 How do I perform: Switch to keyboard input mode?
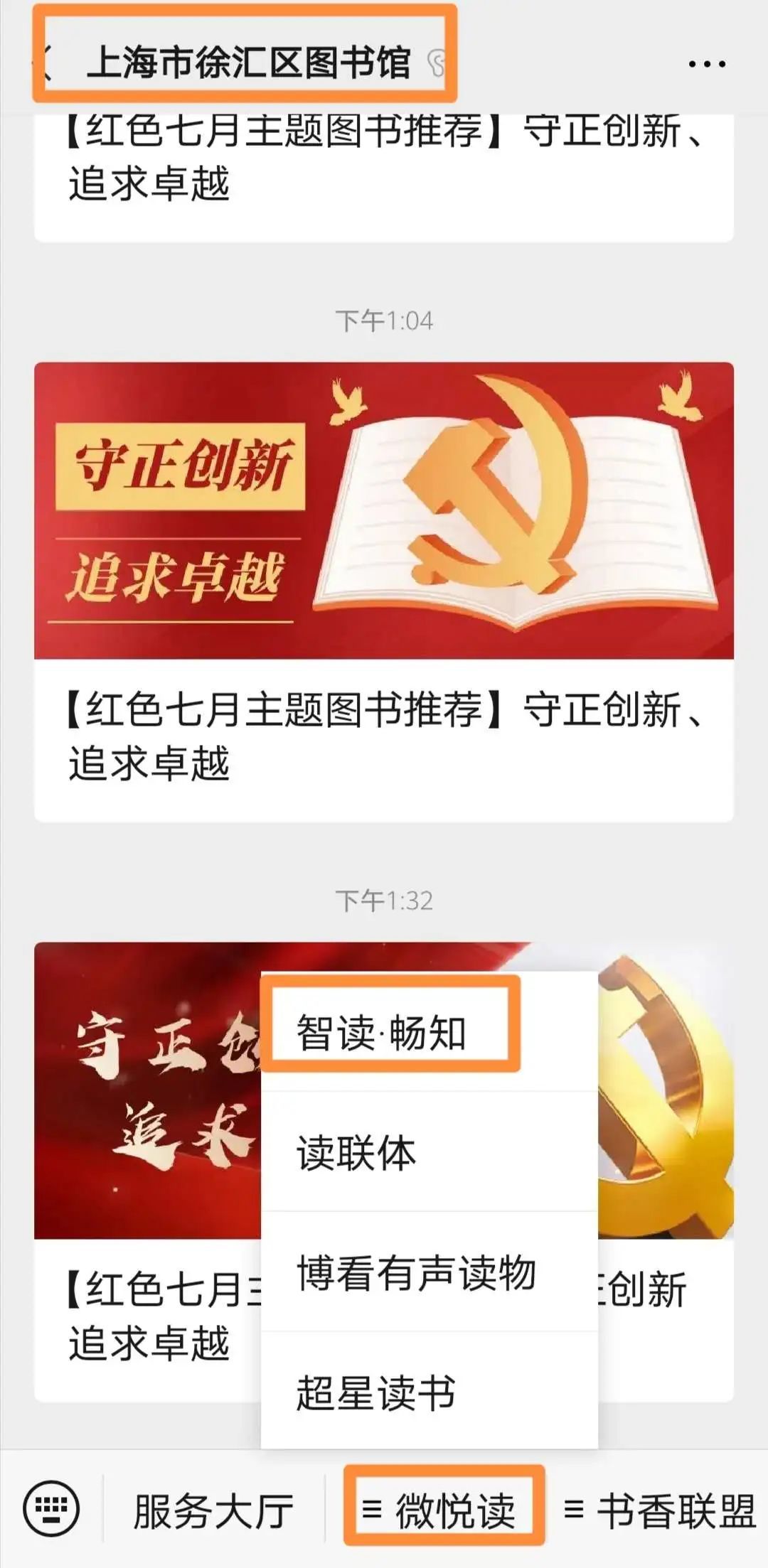pyautogui.click(x=51, y=1508)
